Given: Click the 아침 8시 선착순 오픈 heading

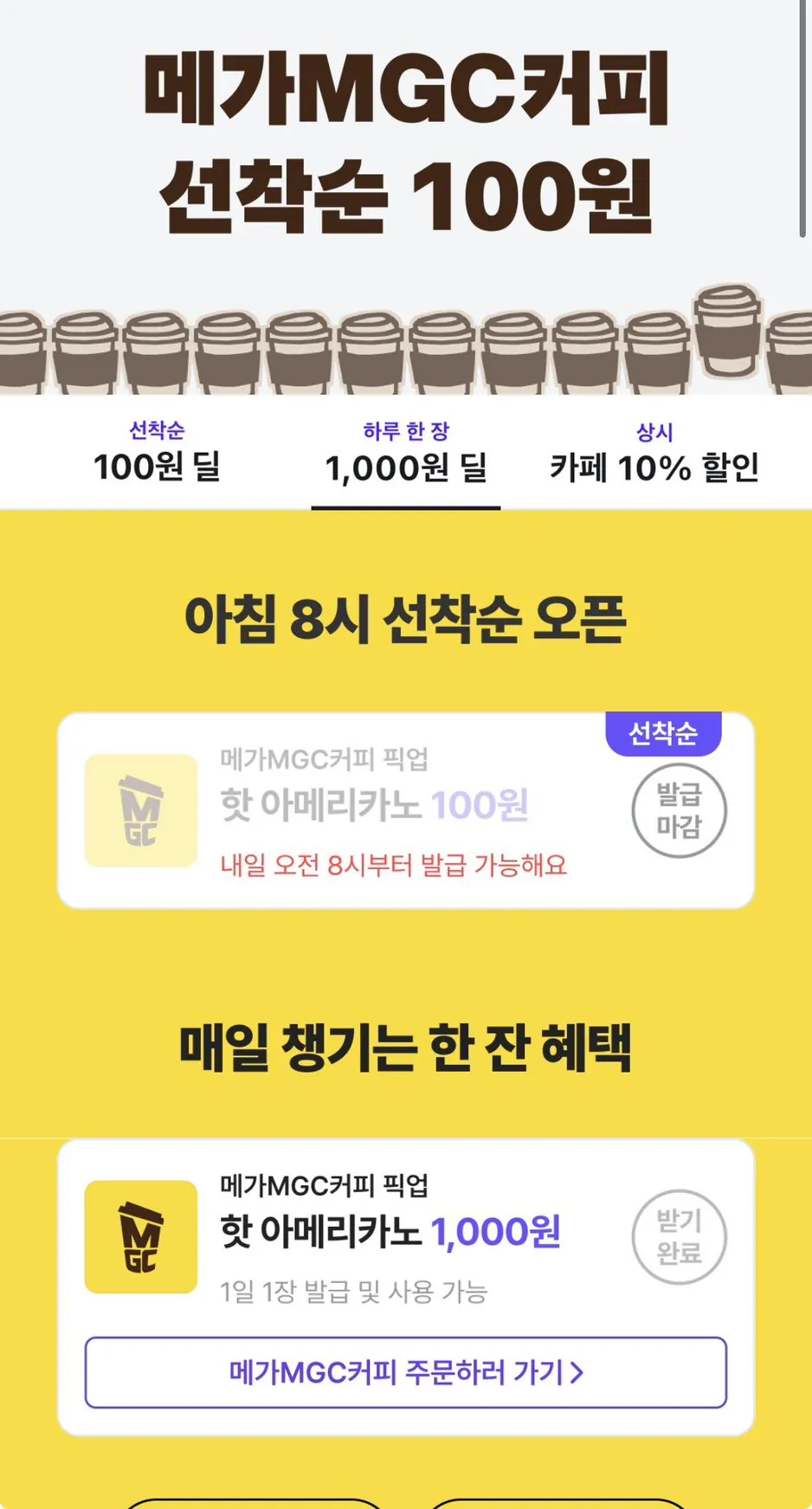Looking at the screenshot, I should pyautogui.click(x=406, y=615).
